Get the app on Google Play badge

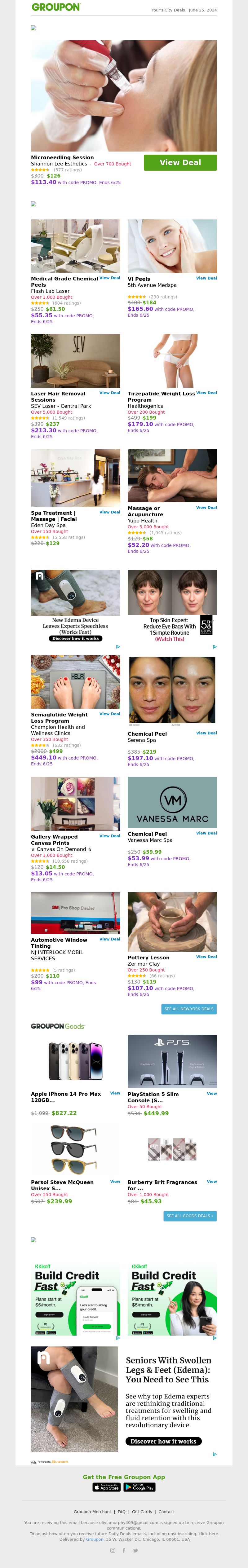[x=139, y=1487]
